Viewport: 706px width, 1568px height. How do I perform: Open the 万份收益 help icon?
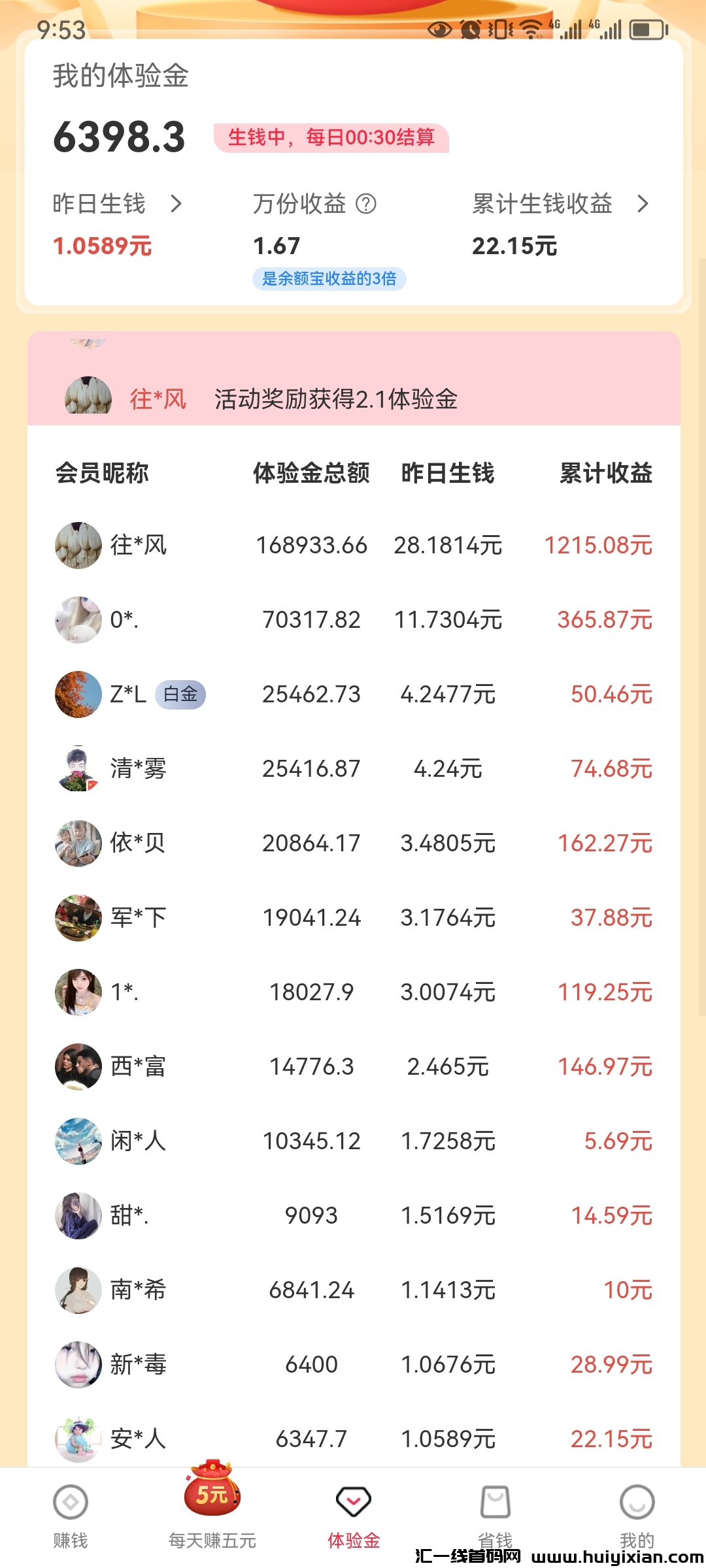pos(366,204)
